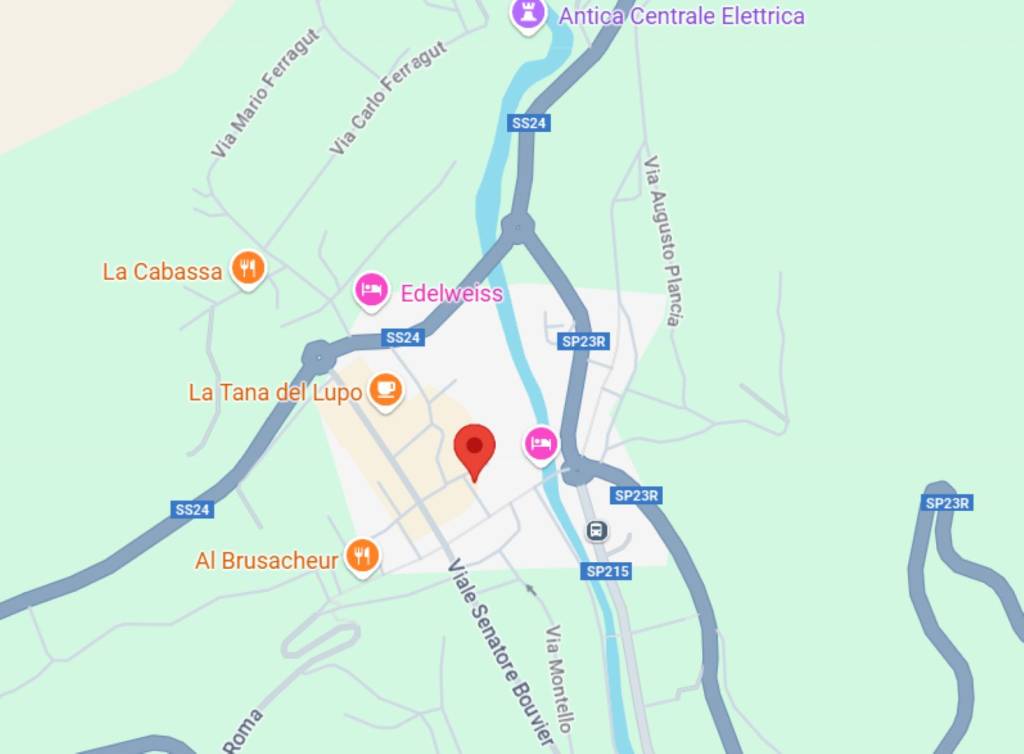Open the unlabeled pink hotel marker
The height and width of the screenshot is (754, 1024).
tap(541, 443)
